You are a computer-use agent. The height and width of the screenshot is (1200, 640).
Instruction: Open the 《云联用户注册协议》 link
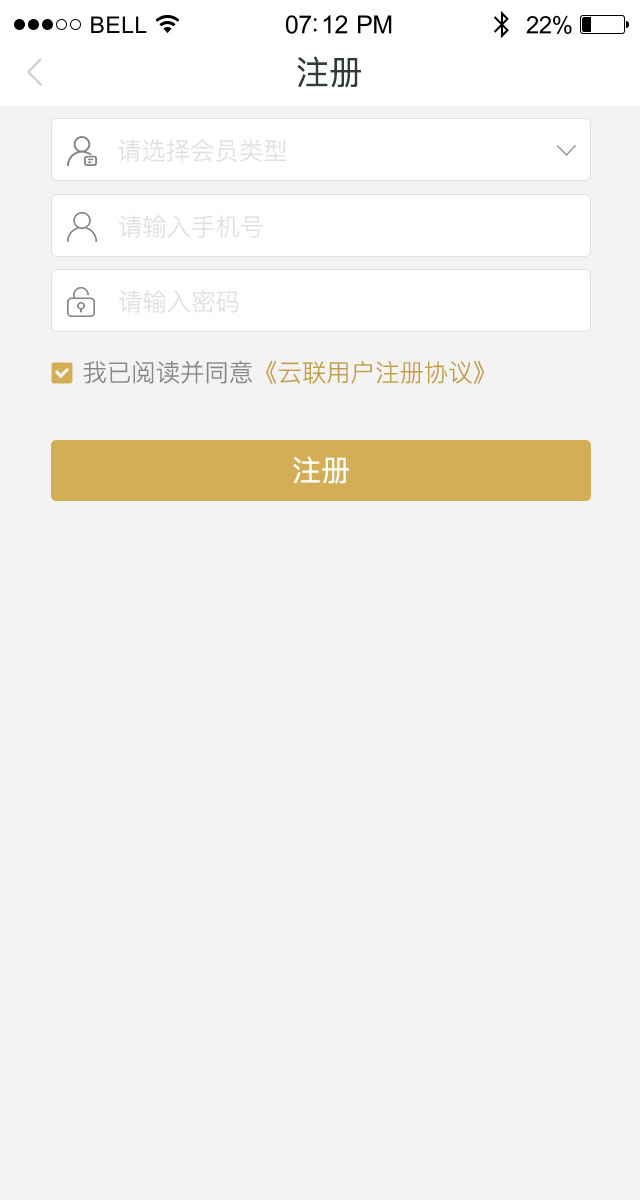click(x=374, y=373)
